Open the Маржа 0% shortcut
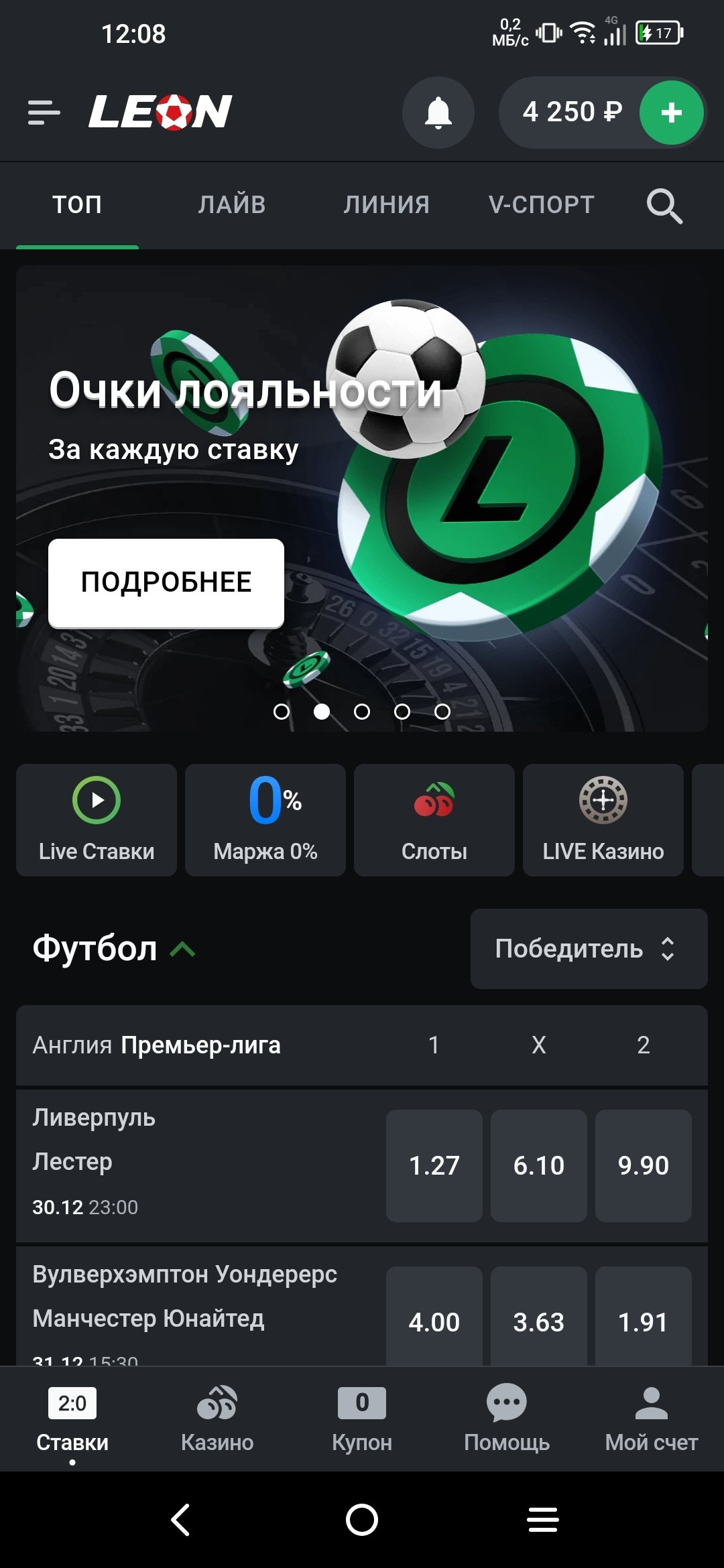This screenshot has height=1568, width=724. [x=265, y=820]
